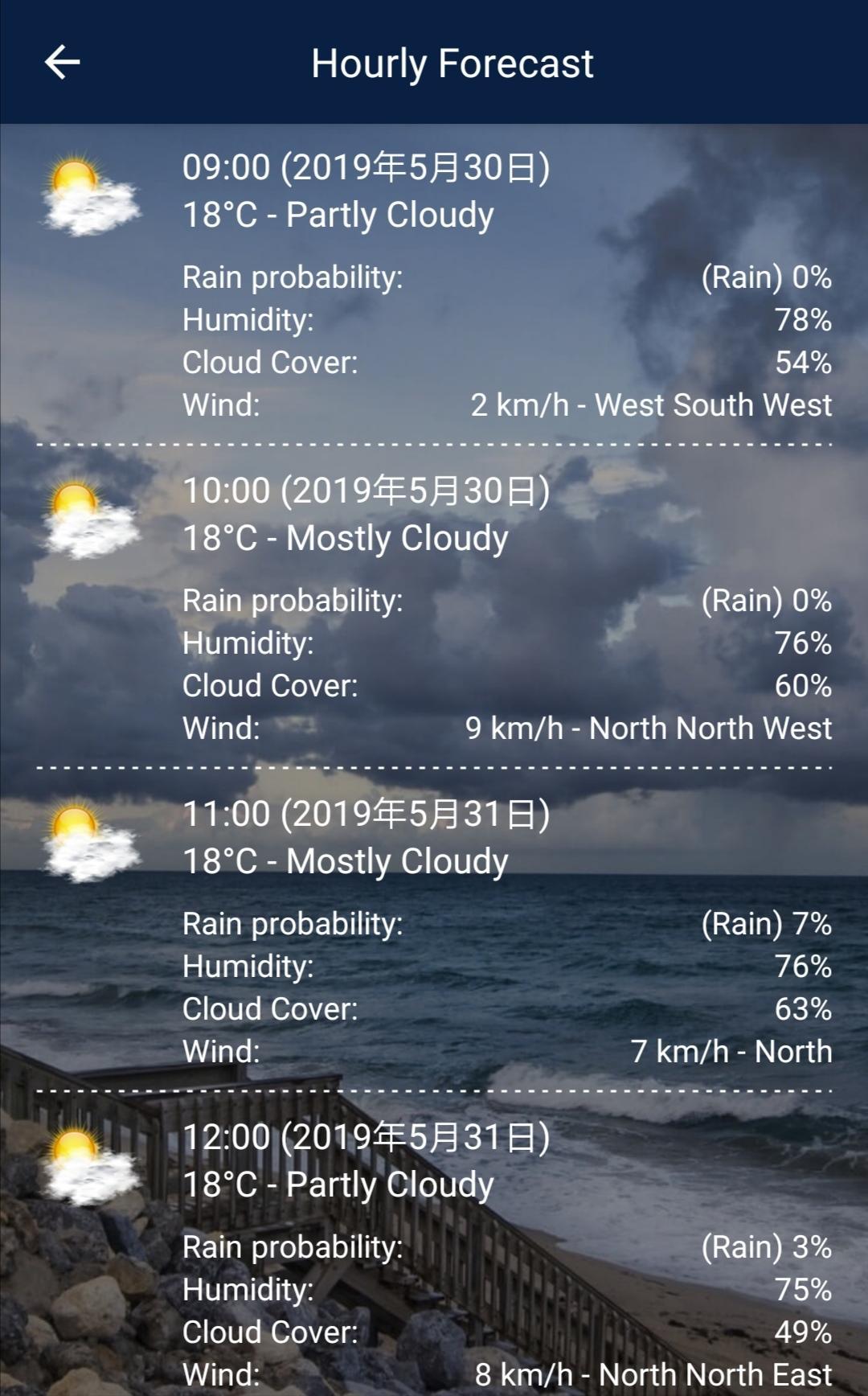This screenshot has height=1396, width=868.
Task: Open details for the 09:00 forecast
Action: (x=362, y=169)
